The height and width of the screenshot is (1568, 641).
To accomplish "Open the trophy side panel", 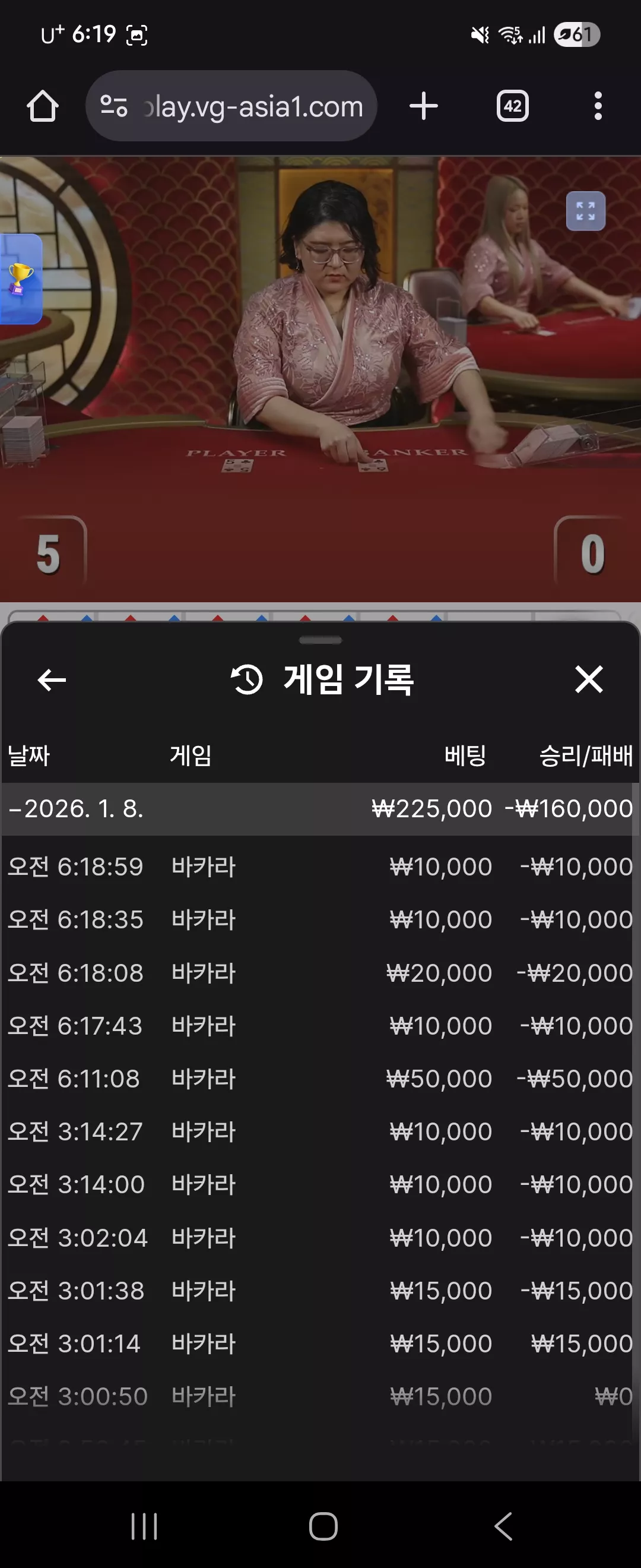I will point(21,279).
